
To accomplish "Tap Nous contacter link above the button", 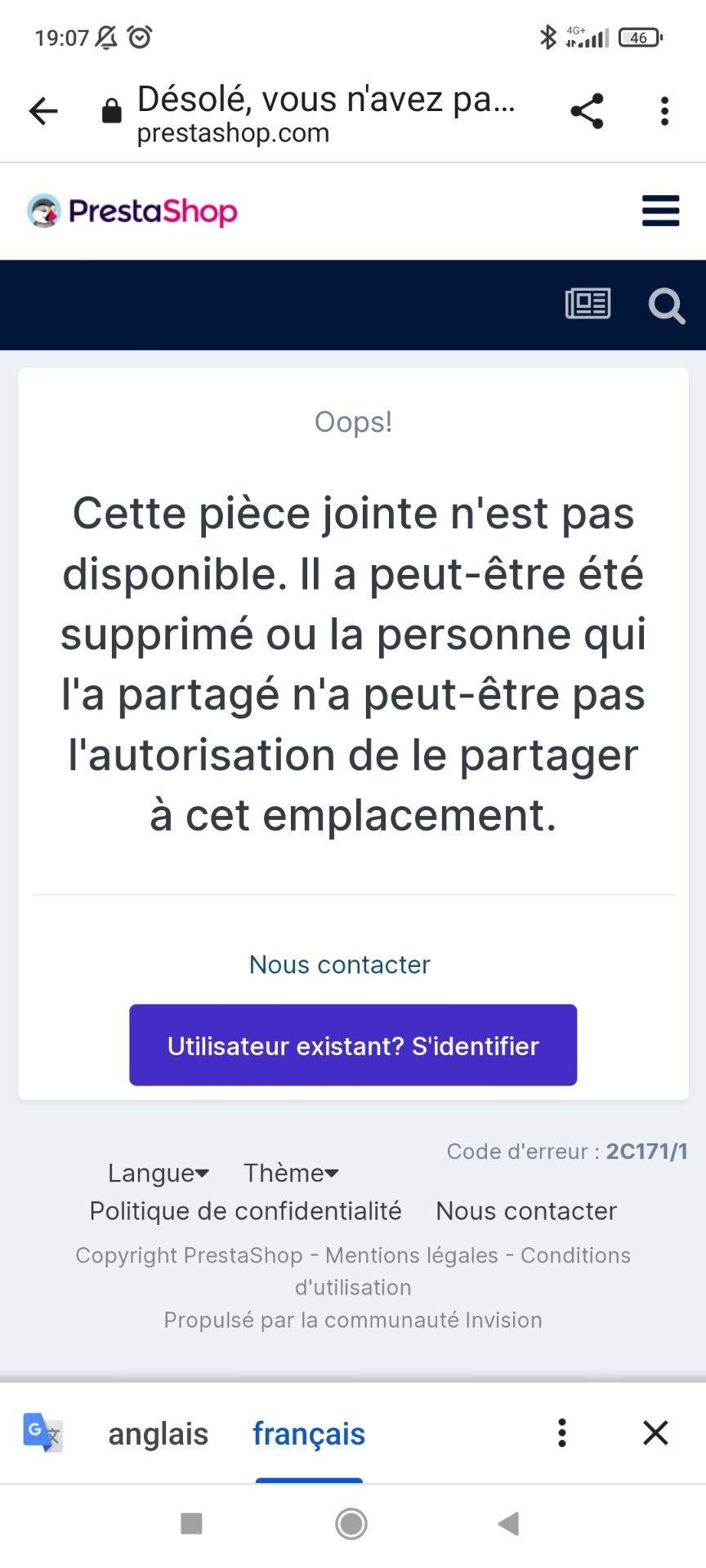I will 339,964.
